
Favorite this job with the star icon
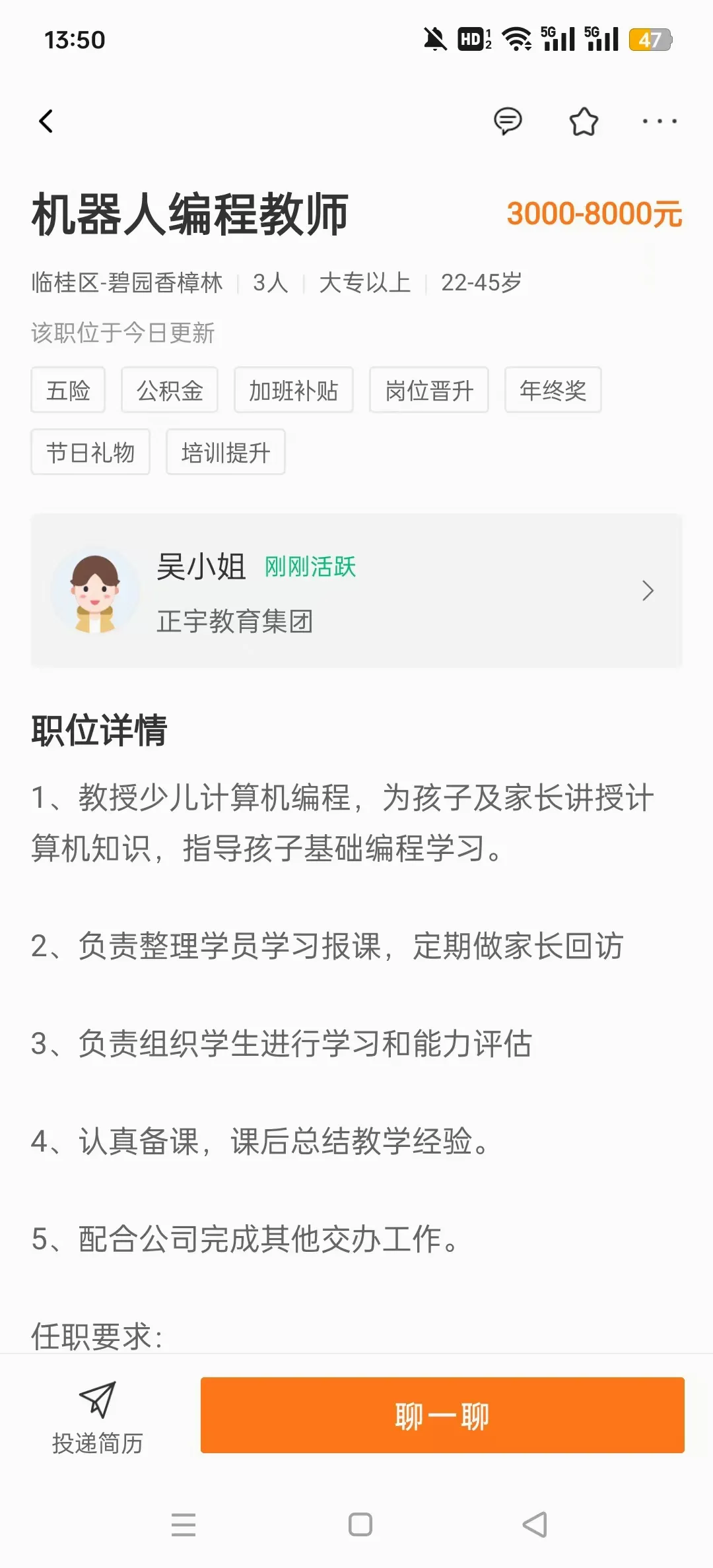coord(584,121)
